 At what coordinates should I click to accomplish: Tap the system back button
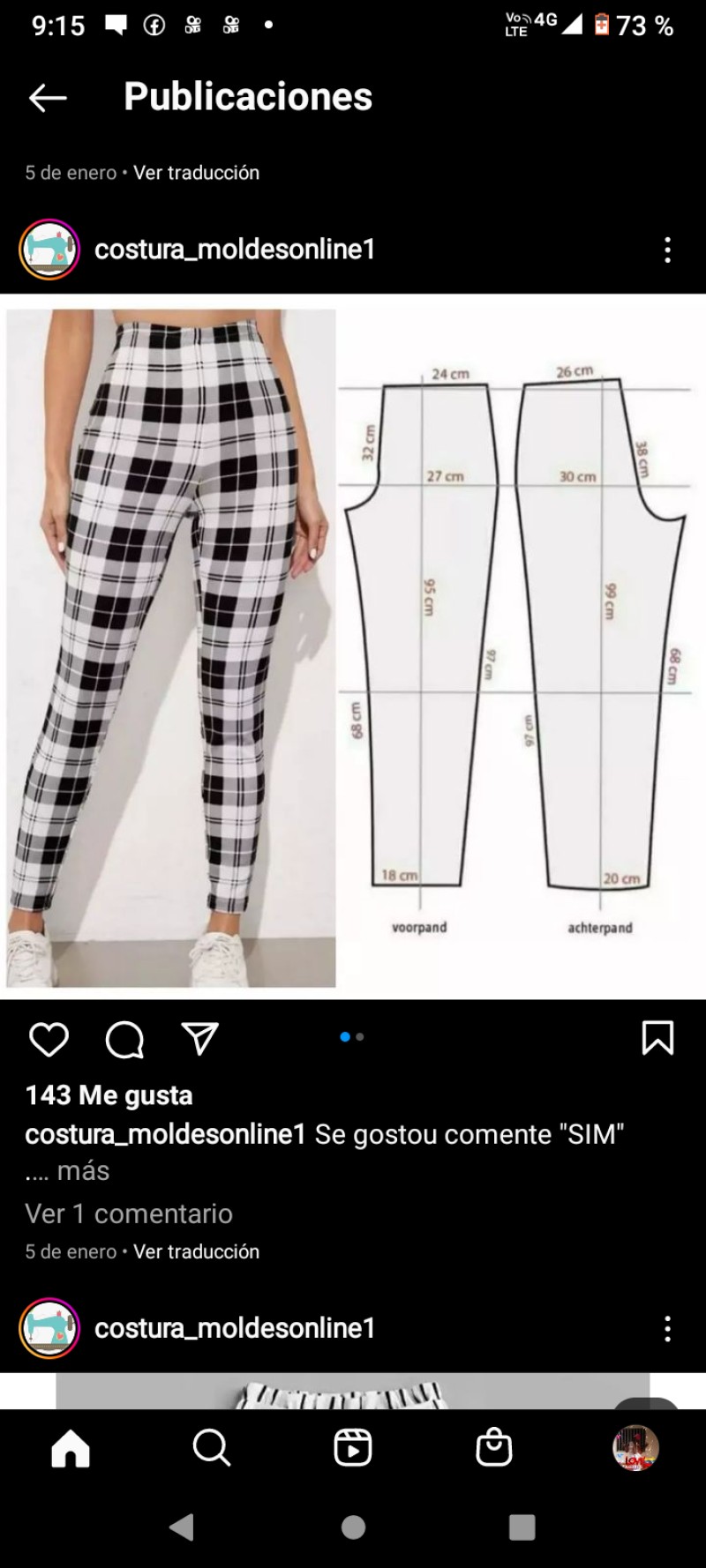click(182, 1527)
